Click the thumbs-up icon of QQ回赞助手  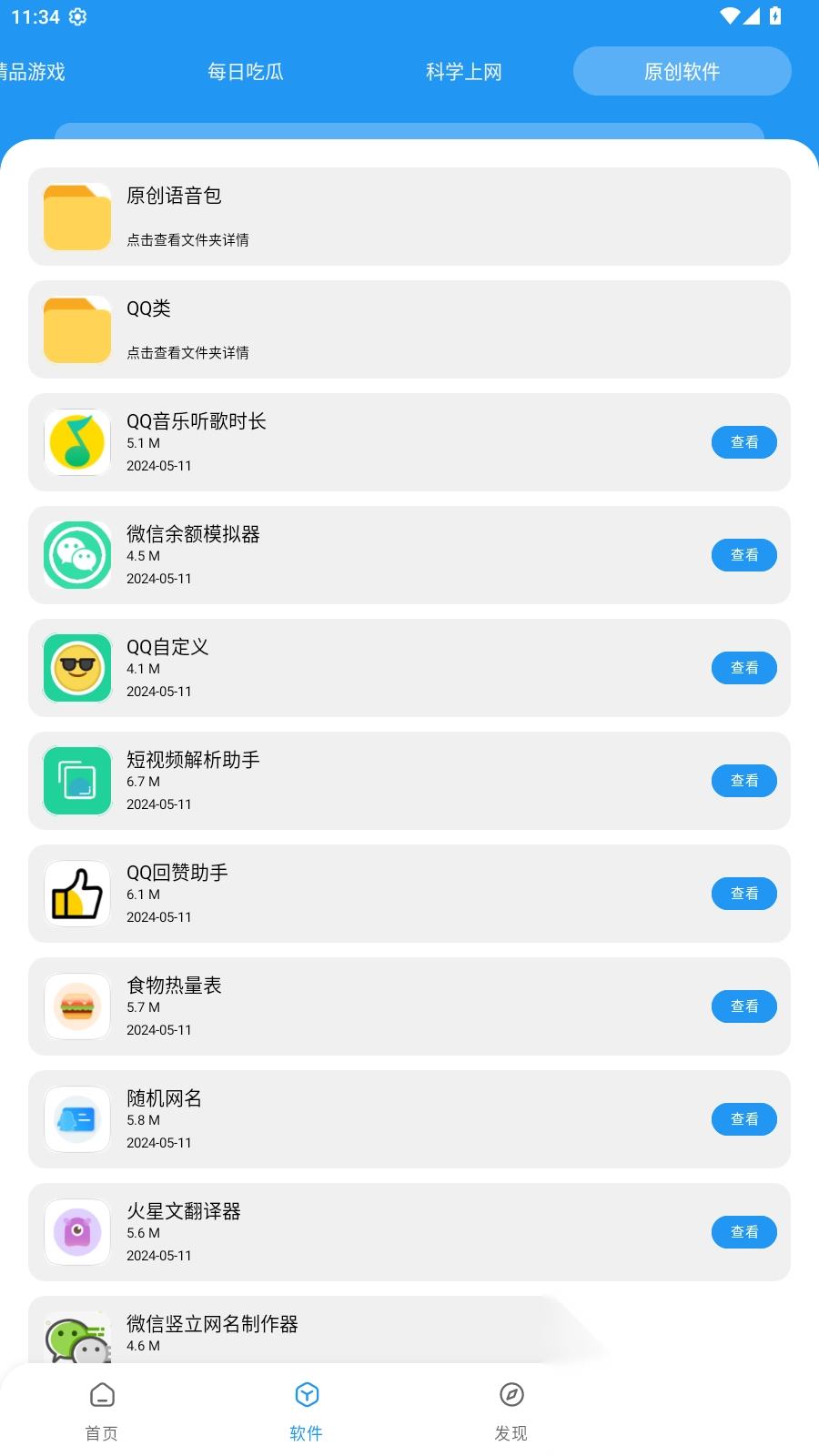[77, 894]
